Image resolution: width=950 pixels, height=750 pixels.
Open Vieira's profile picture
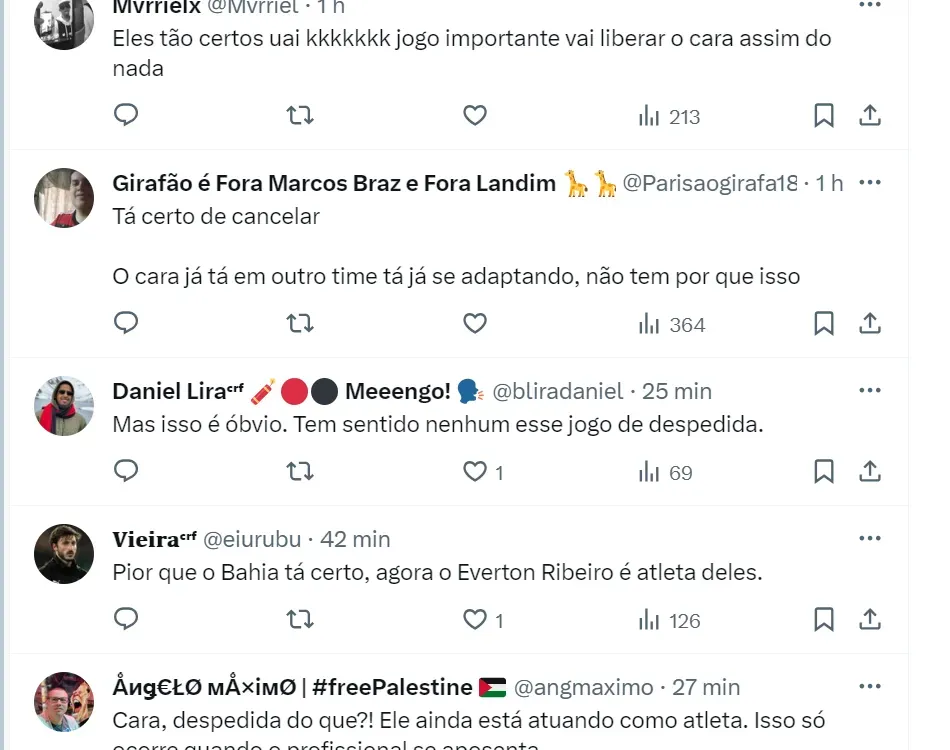tap(64, 554)
